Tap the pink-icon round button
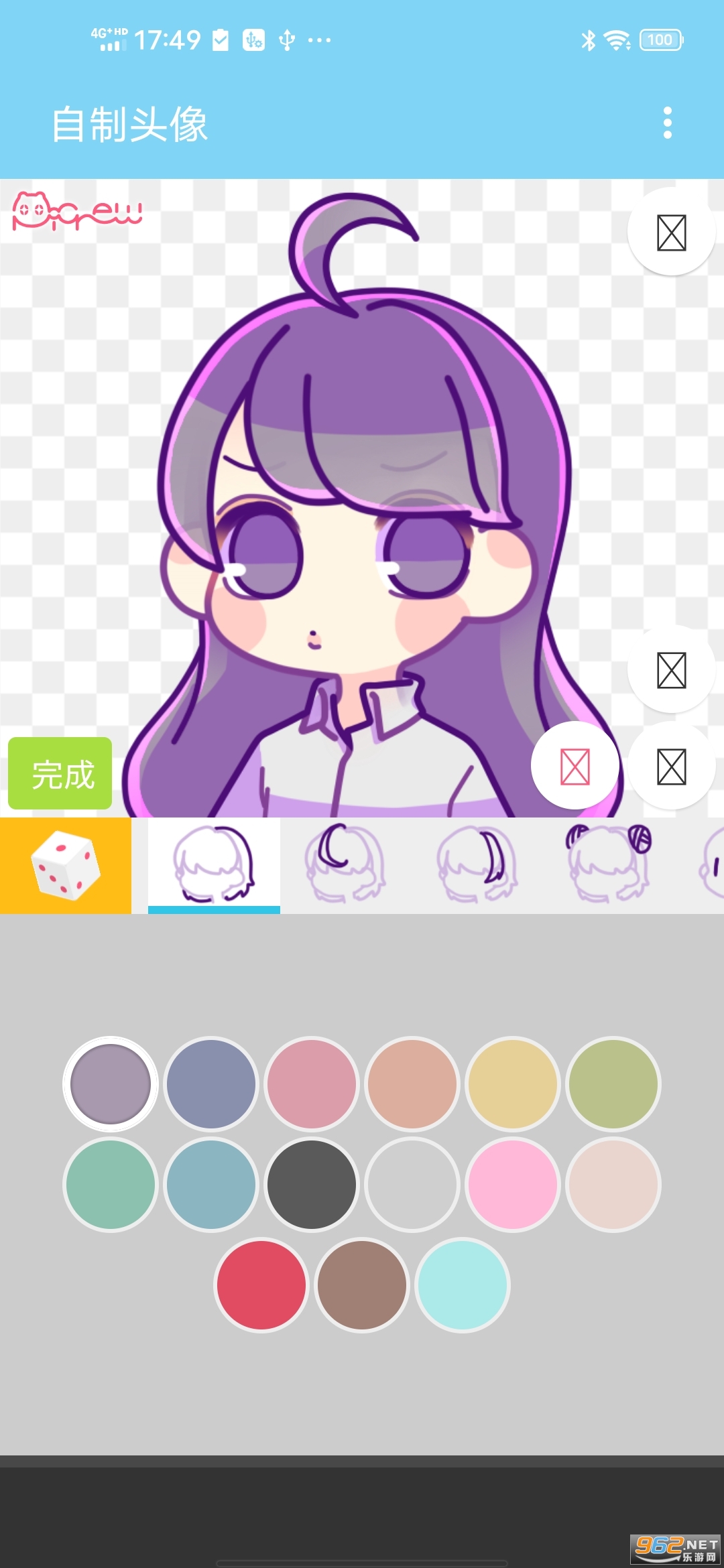Screen dimensions: 724x1568 (575, 766)
